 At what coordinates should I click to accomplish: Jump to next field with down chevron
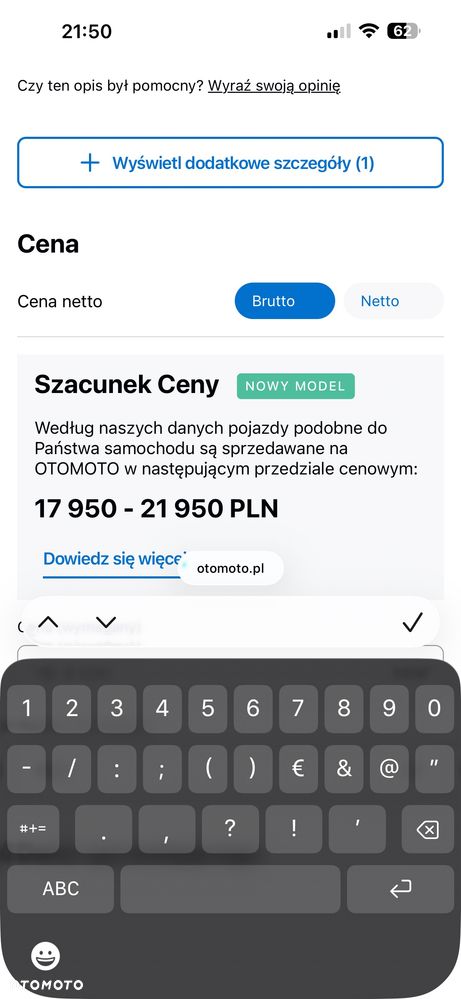click(106, 622)
